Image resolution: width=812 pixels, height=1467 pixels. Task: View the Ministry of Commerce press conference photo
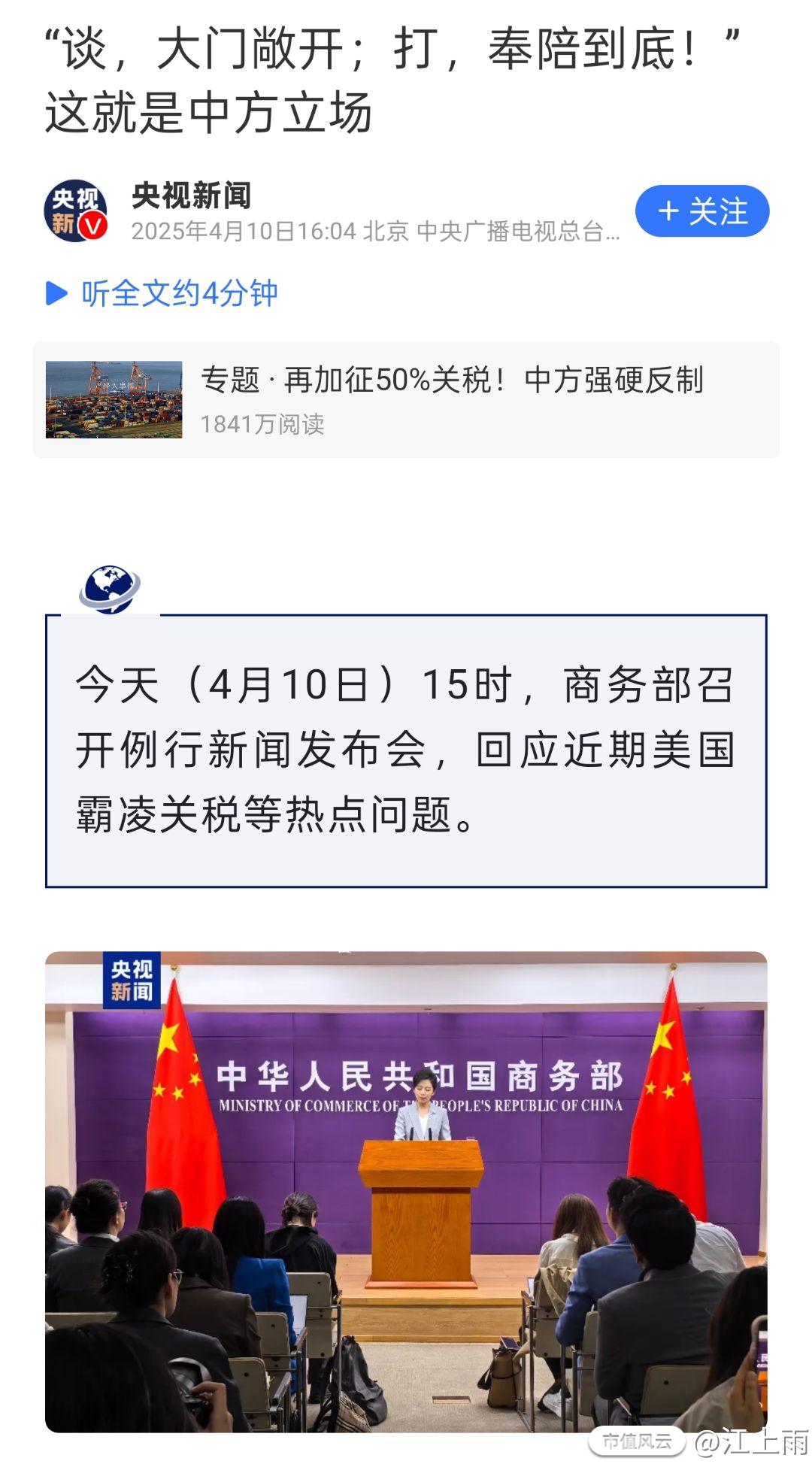406,1191
